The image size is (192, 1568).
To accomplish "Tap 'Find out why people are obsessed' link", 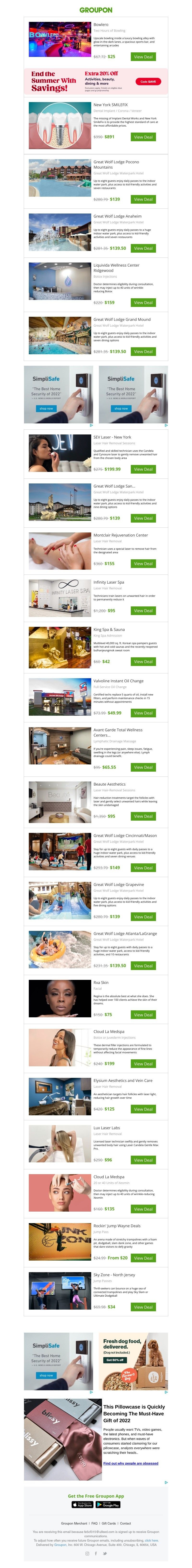I will click(131, 1463).
